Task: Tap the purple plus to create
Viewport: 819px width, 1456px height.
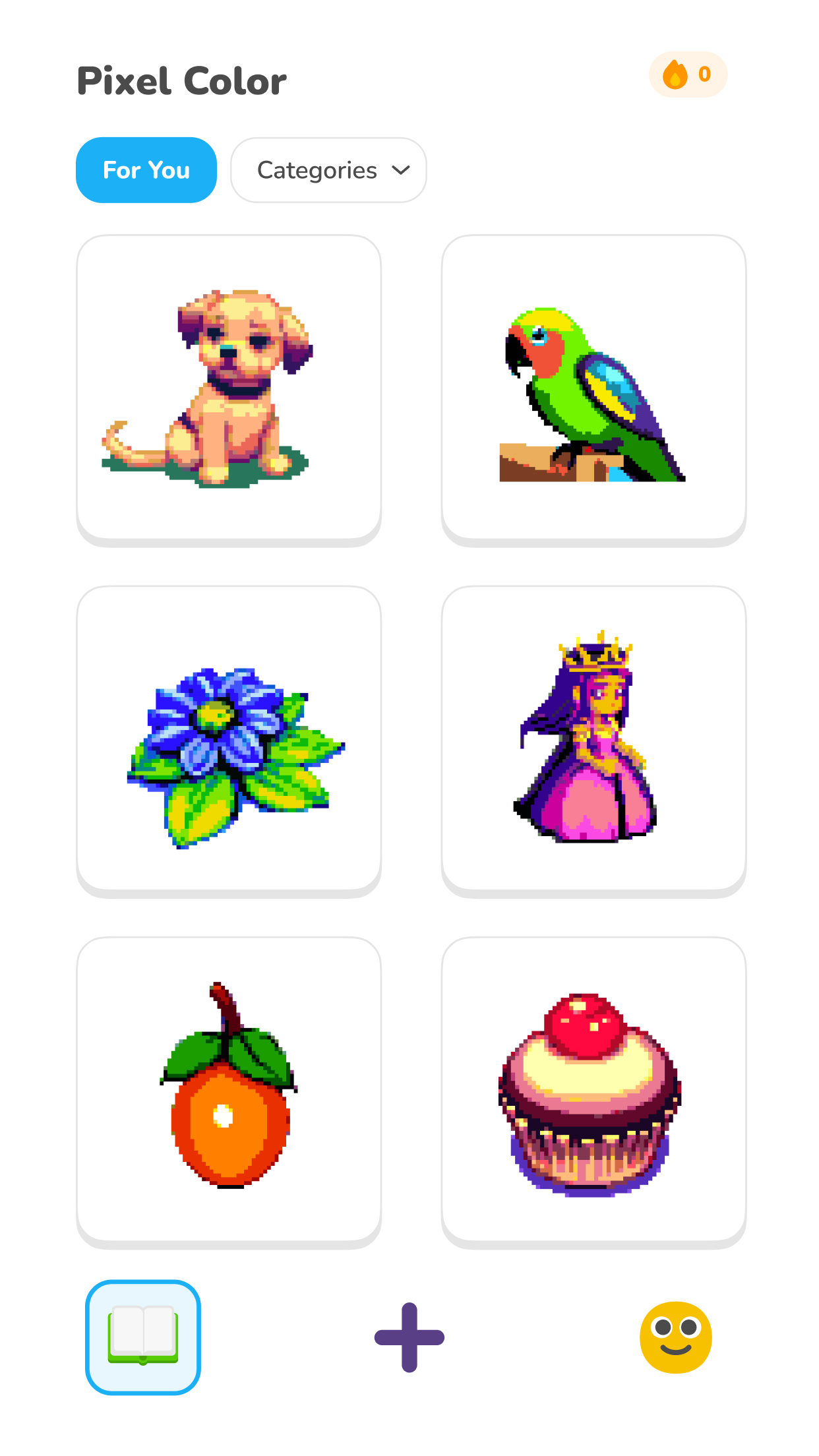Action: [x=409, y=1337]
